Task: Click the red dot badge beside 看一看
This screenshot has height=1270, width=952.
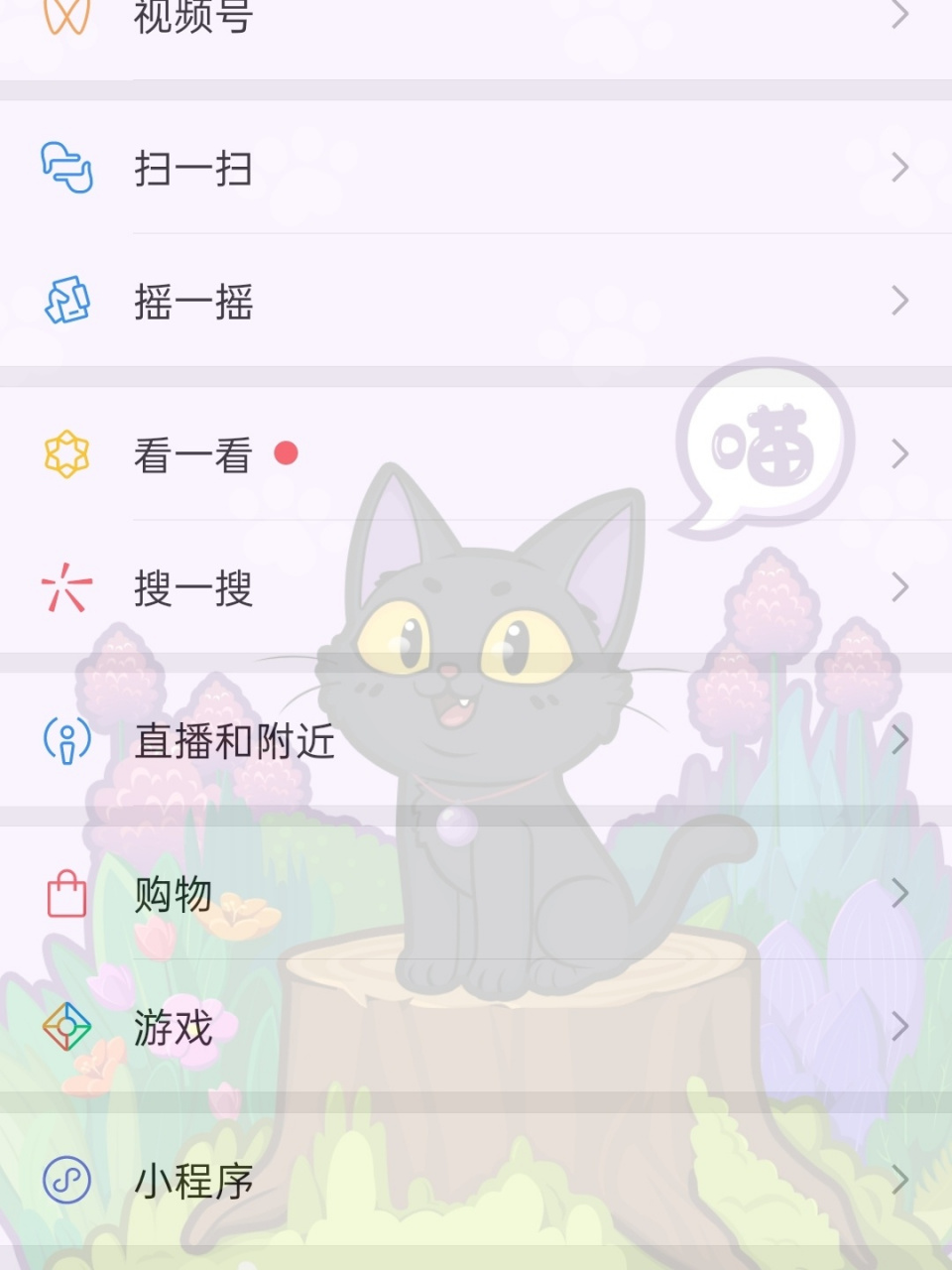Action: tap(289, 454)
